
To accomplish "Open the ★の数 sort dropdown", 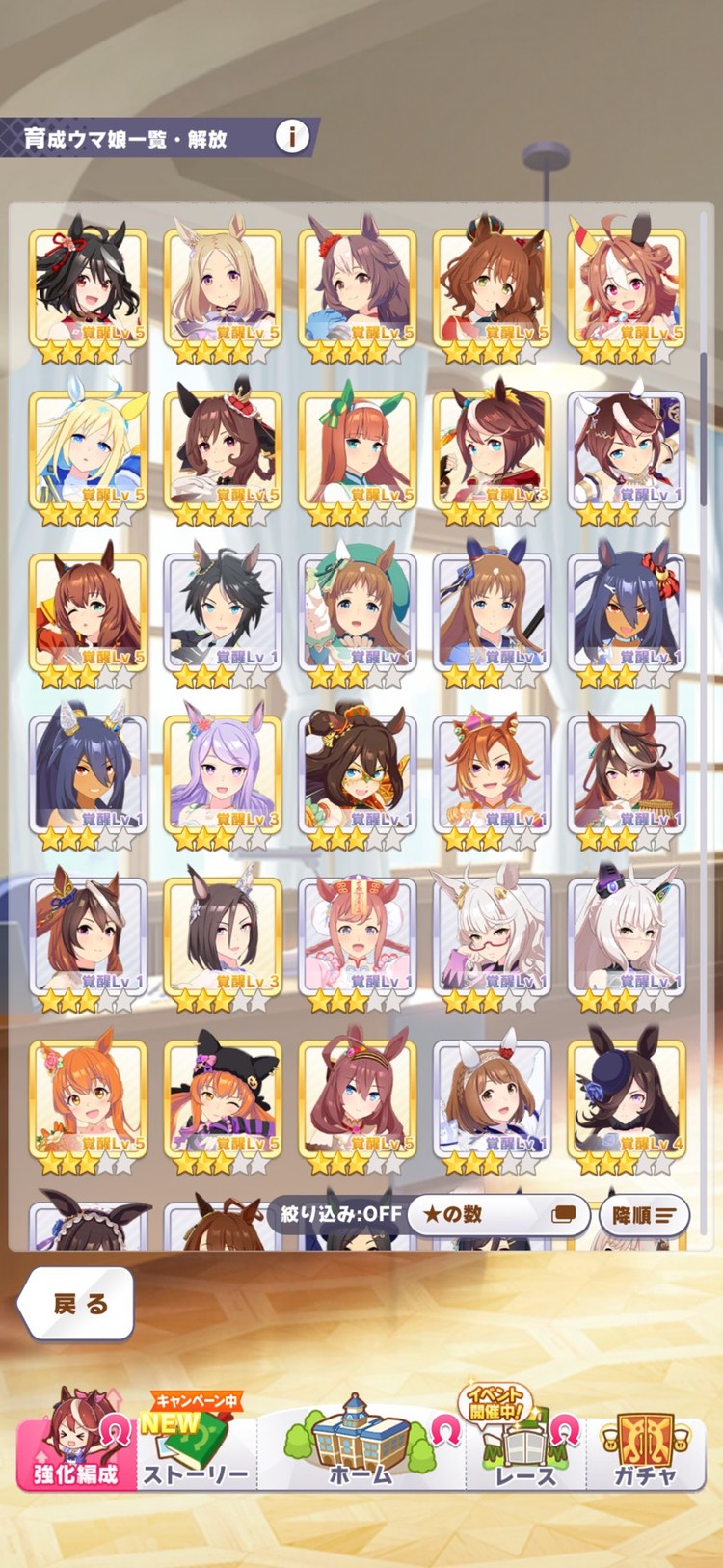I will coord(498,1215).
